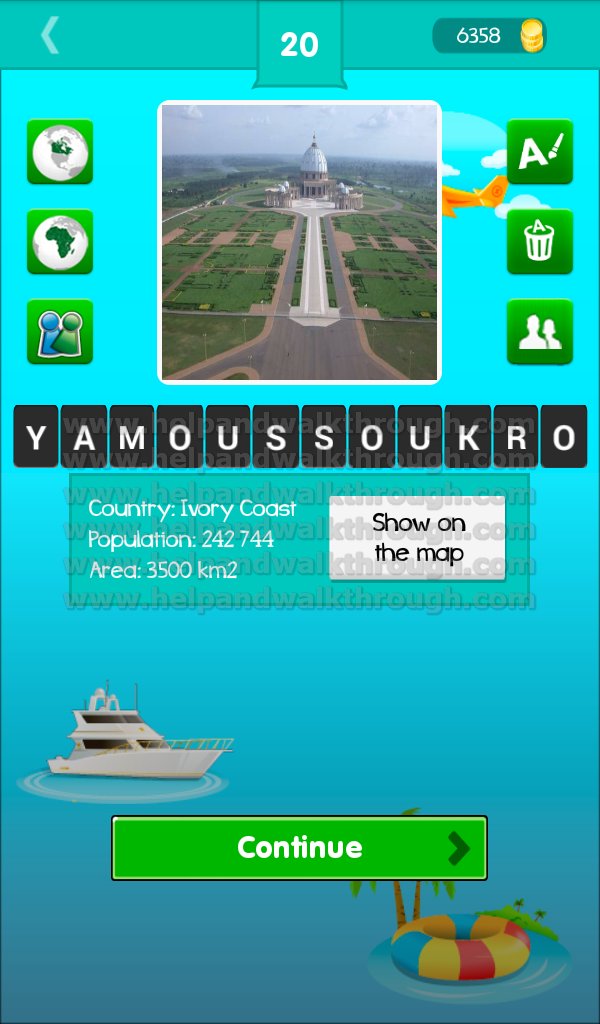Use the remove letters trash hint

pyautogui.click(x=540, y=242)
